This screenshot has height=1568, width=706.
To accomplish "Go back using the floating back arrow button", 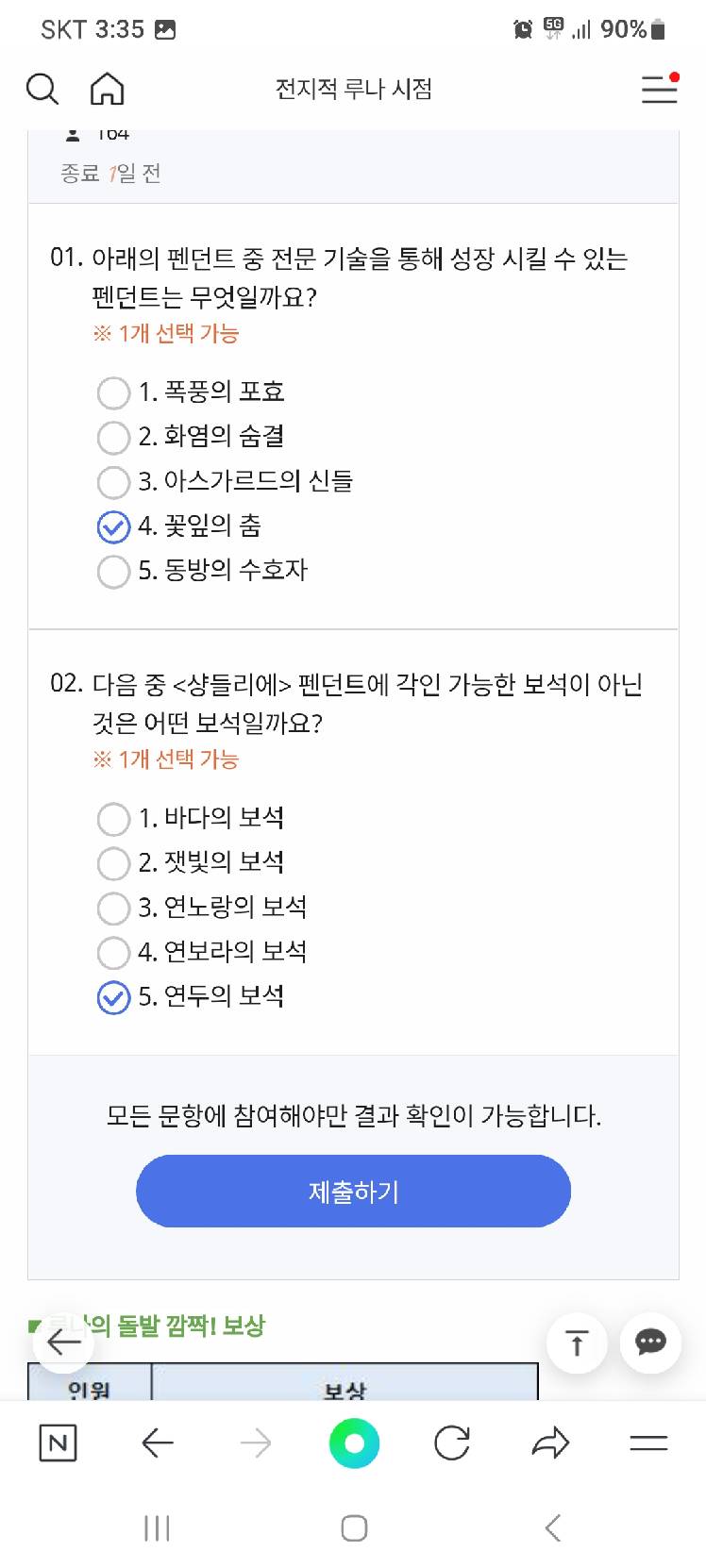I will pos(62,1343).
